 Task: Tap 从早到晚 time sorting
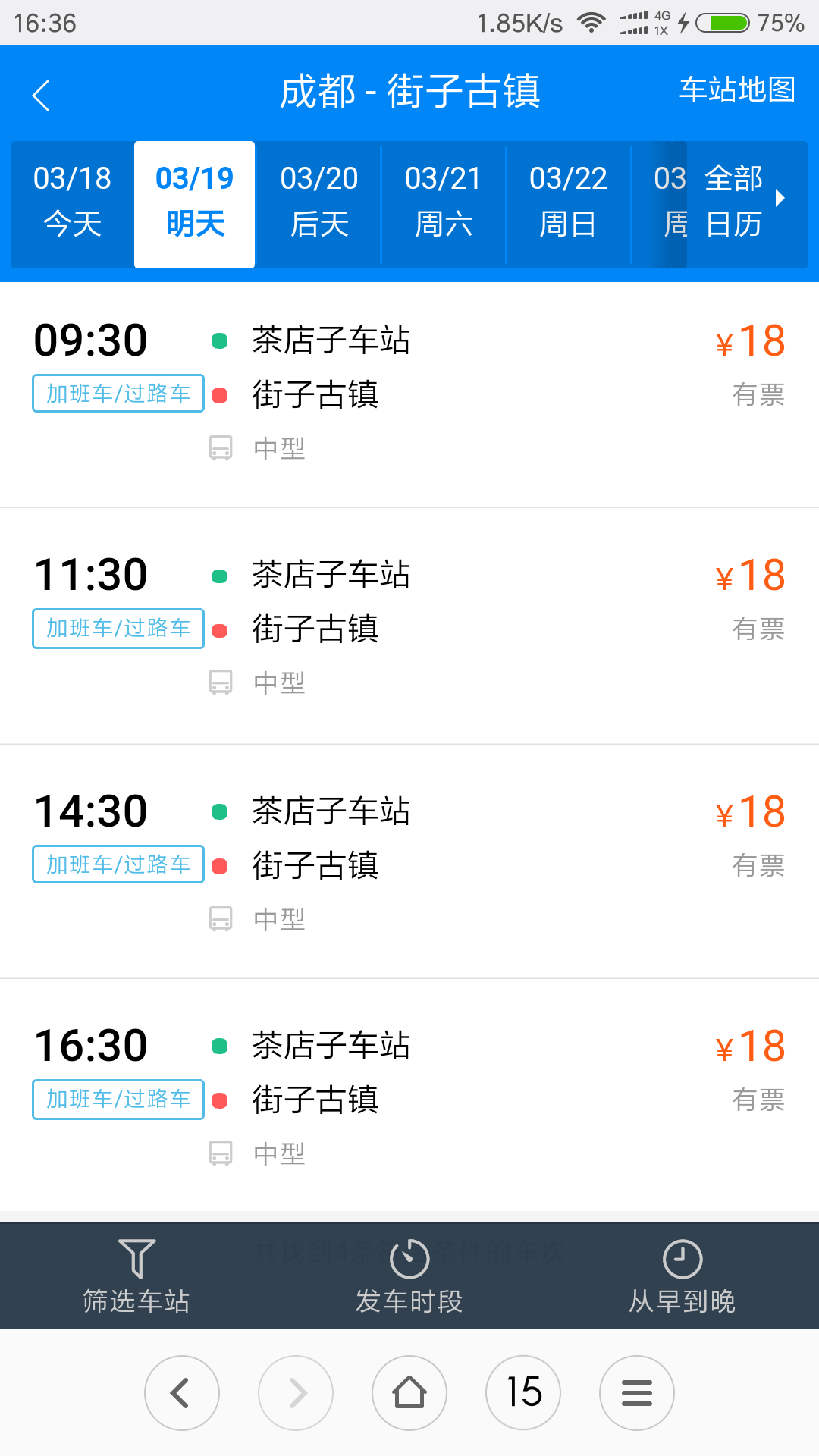point(682,1276)
